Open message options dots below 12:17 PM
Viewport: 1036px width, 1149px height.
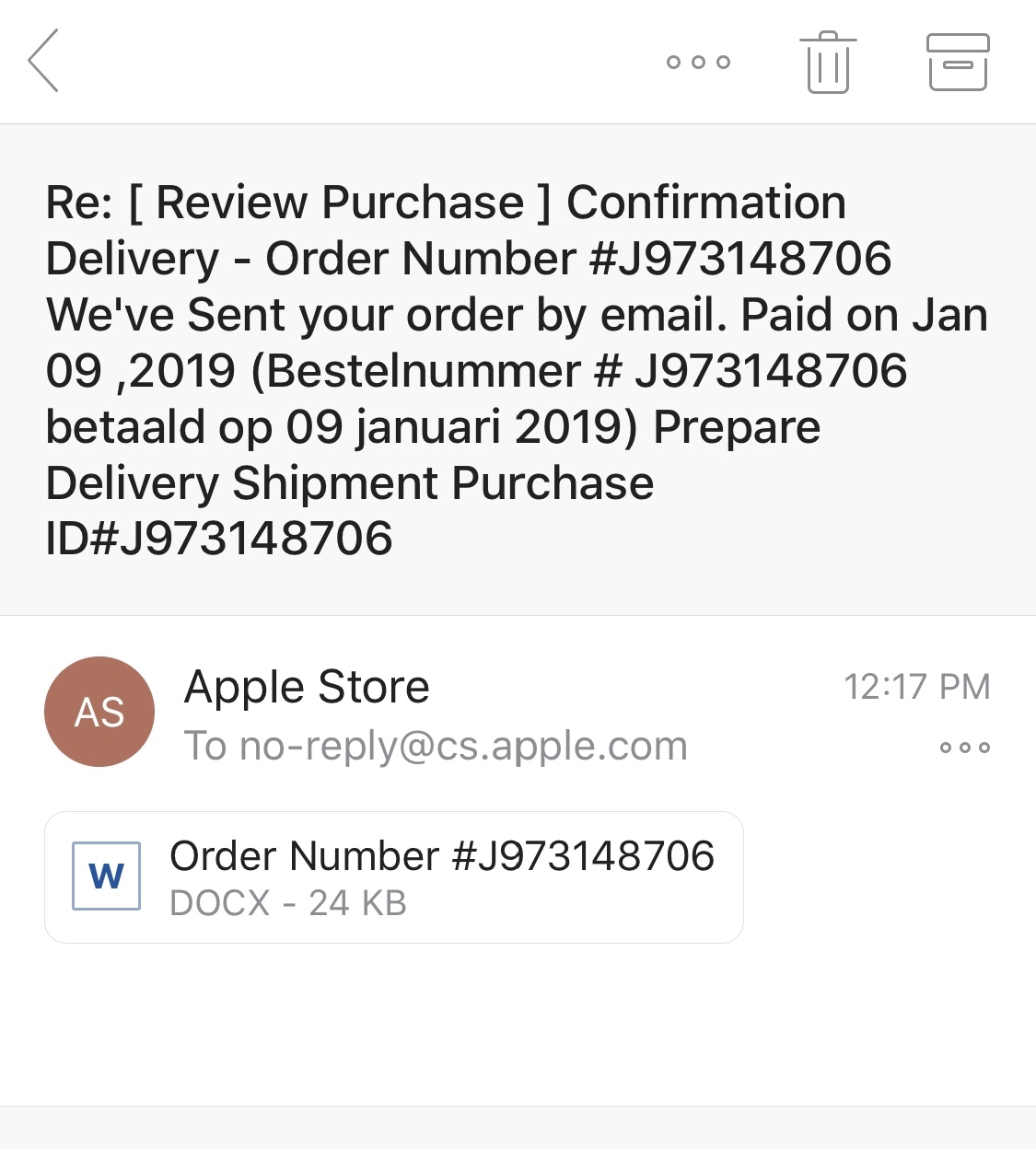pyautogui.click(x=965, y=748)
